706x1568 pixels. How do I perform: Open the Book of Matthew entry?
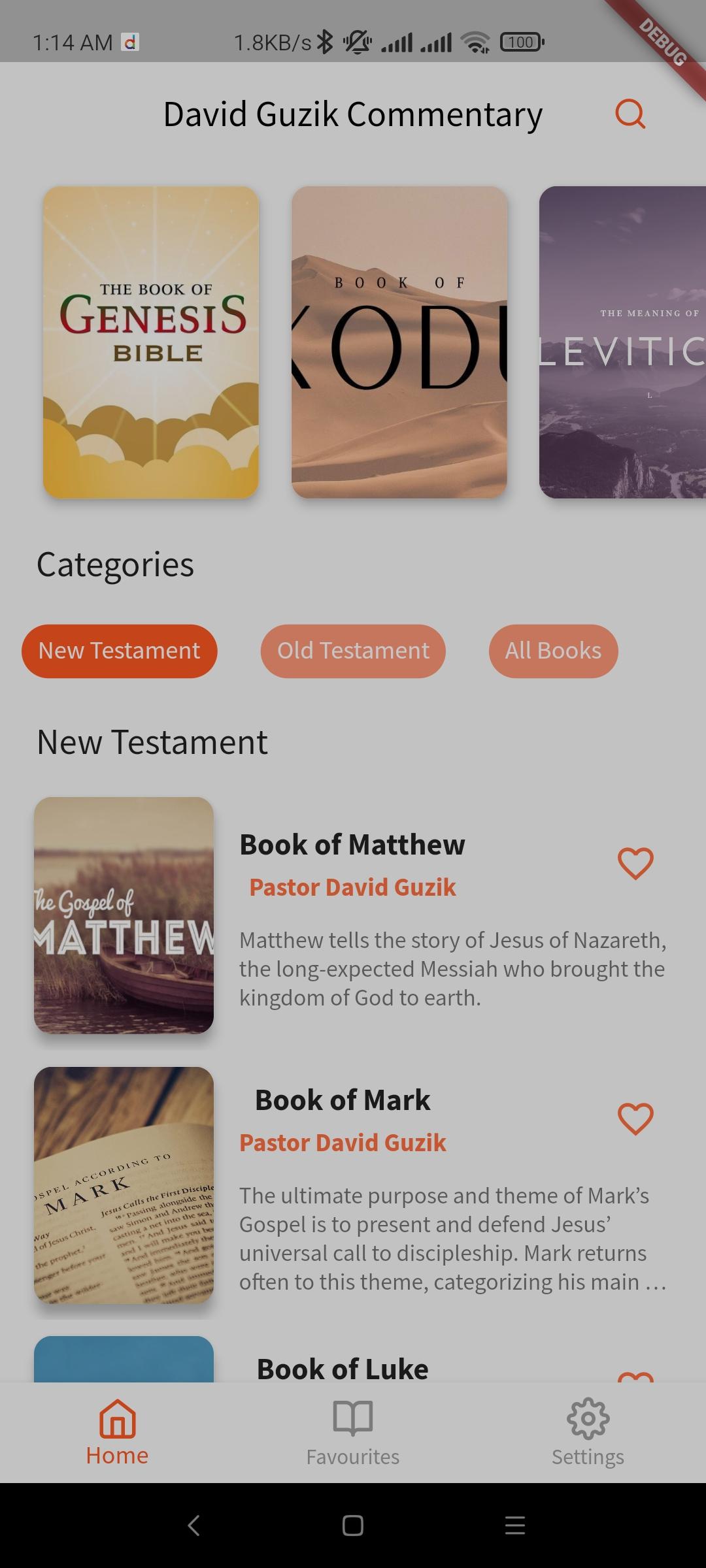[x=352, y=845]
